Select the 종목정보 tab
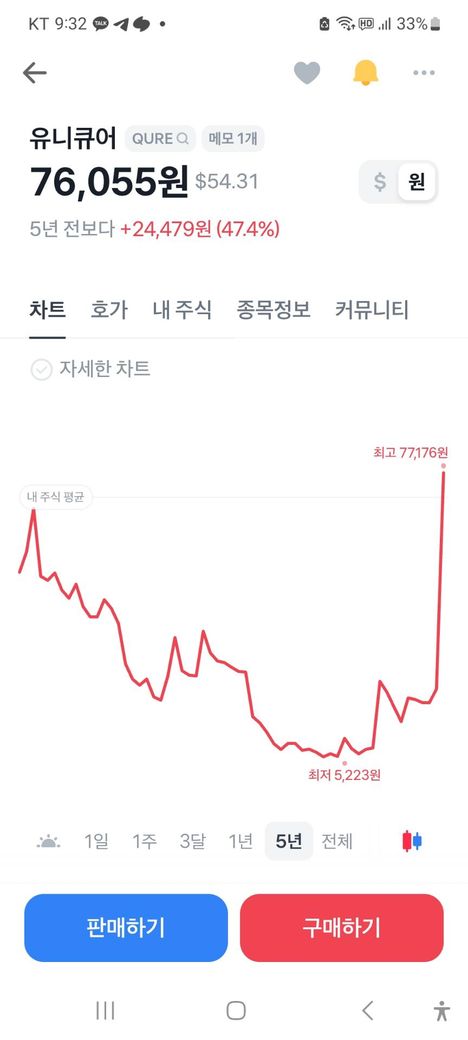Screen dimensions: 468x1040 tap(273, 310)
